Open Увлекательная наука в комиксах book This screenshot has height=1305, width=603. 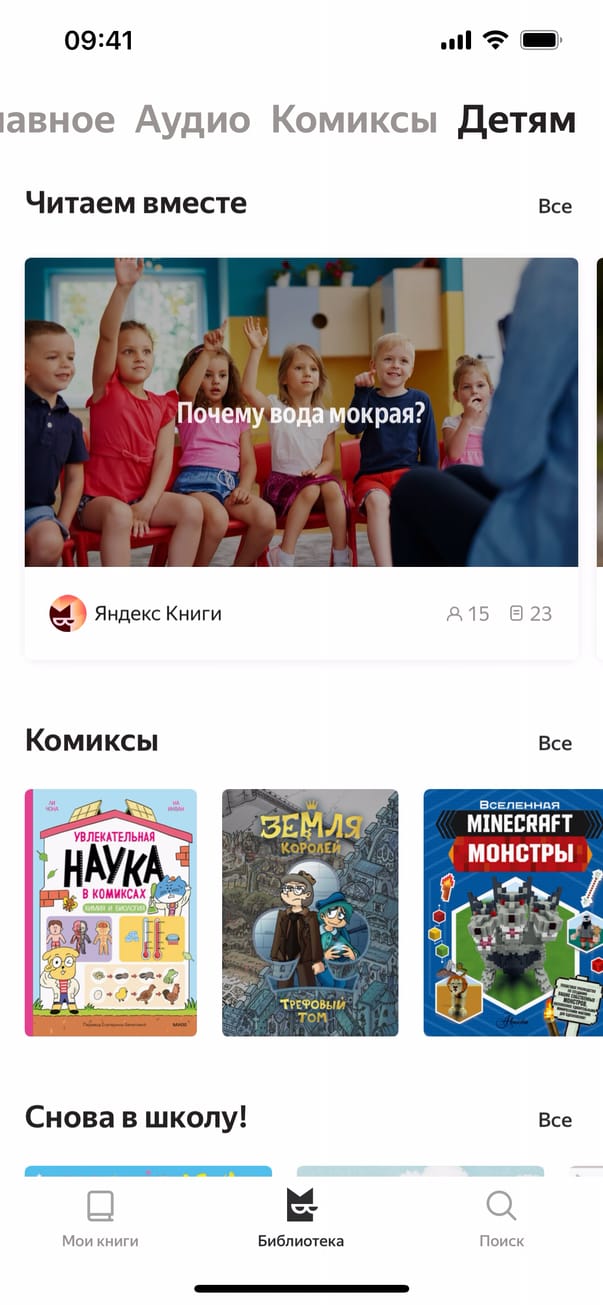[111, 912]
